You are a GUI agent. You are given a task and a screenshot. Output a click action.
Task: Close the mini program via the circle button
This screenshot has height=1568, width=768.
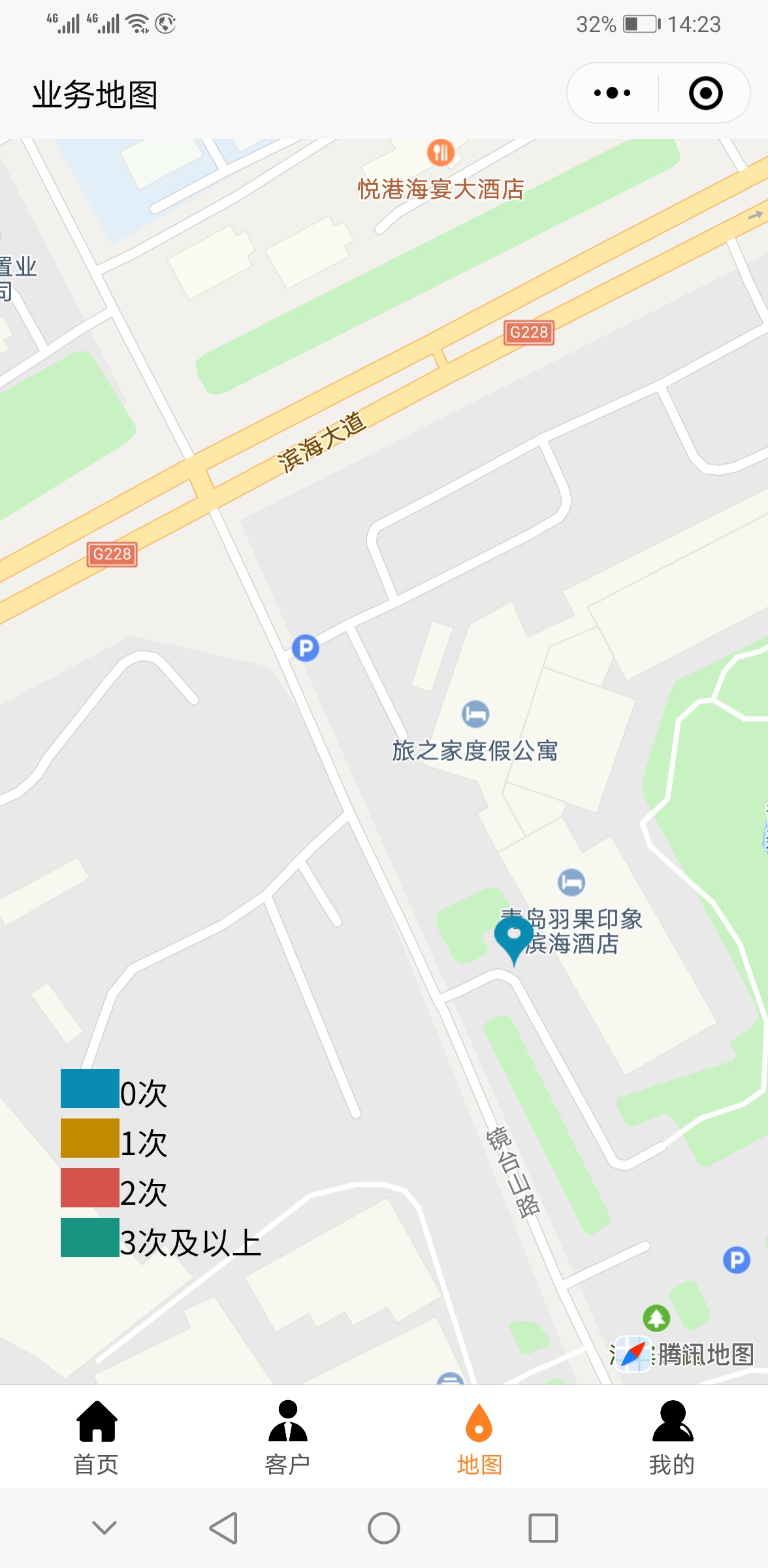[x=705, y=93]
